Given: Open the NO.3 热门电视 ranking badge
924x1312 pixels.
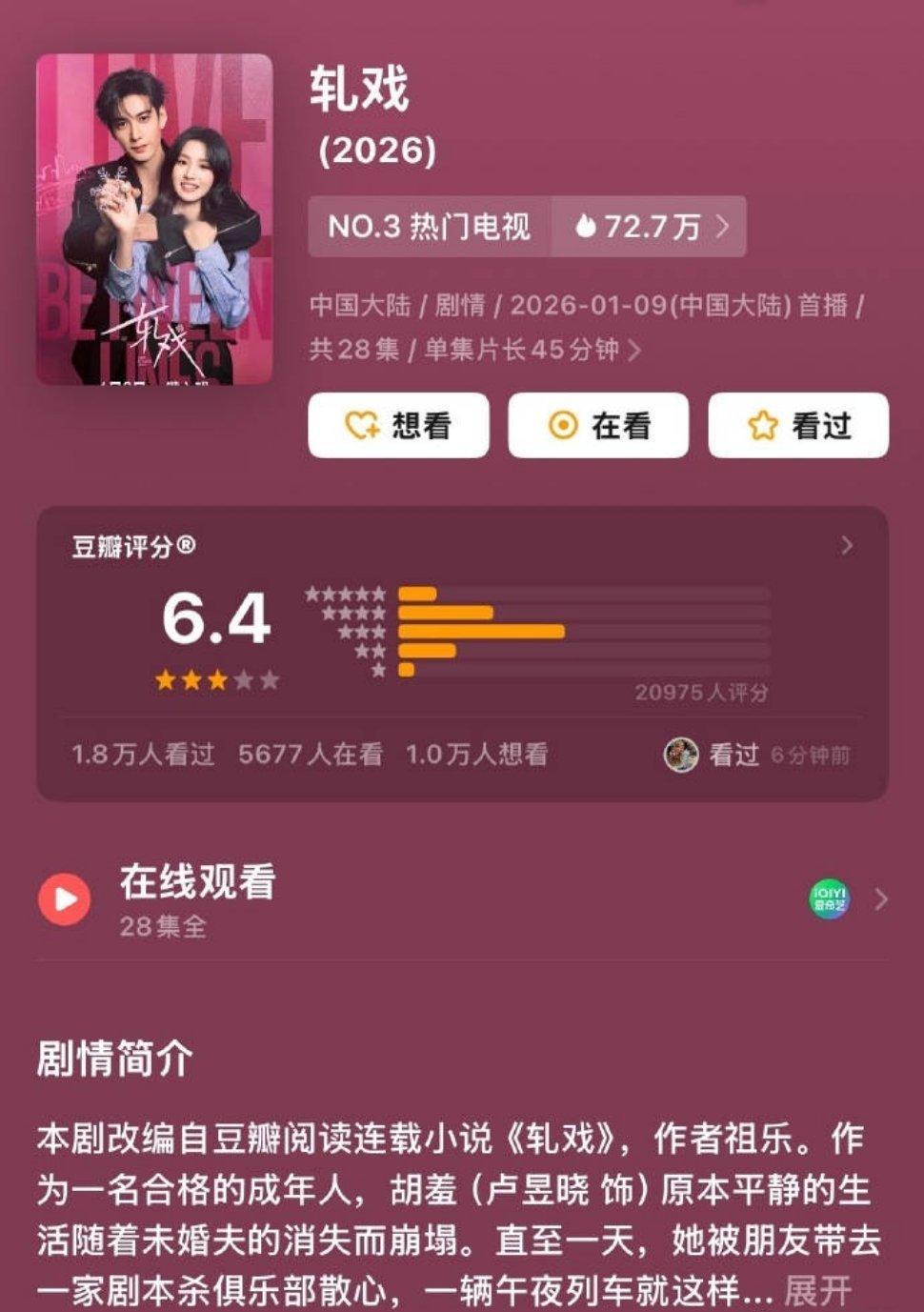Looking at the screenshot, I should click(427, 227).
